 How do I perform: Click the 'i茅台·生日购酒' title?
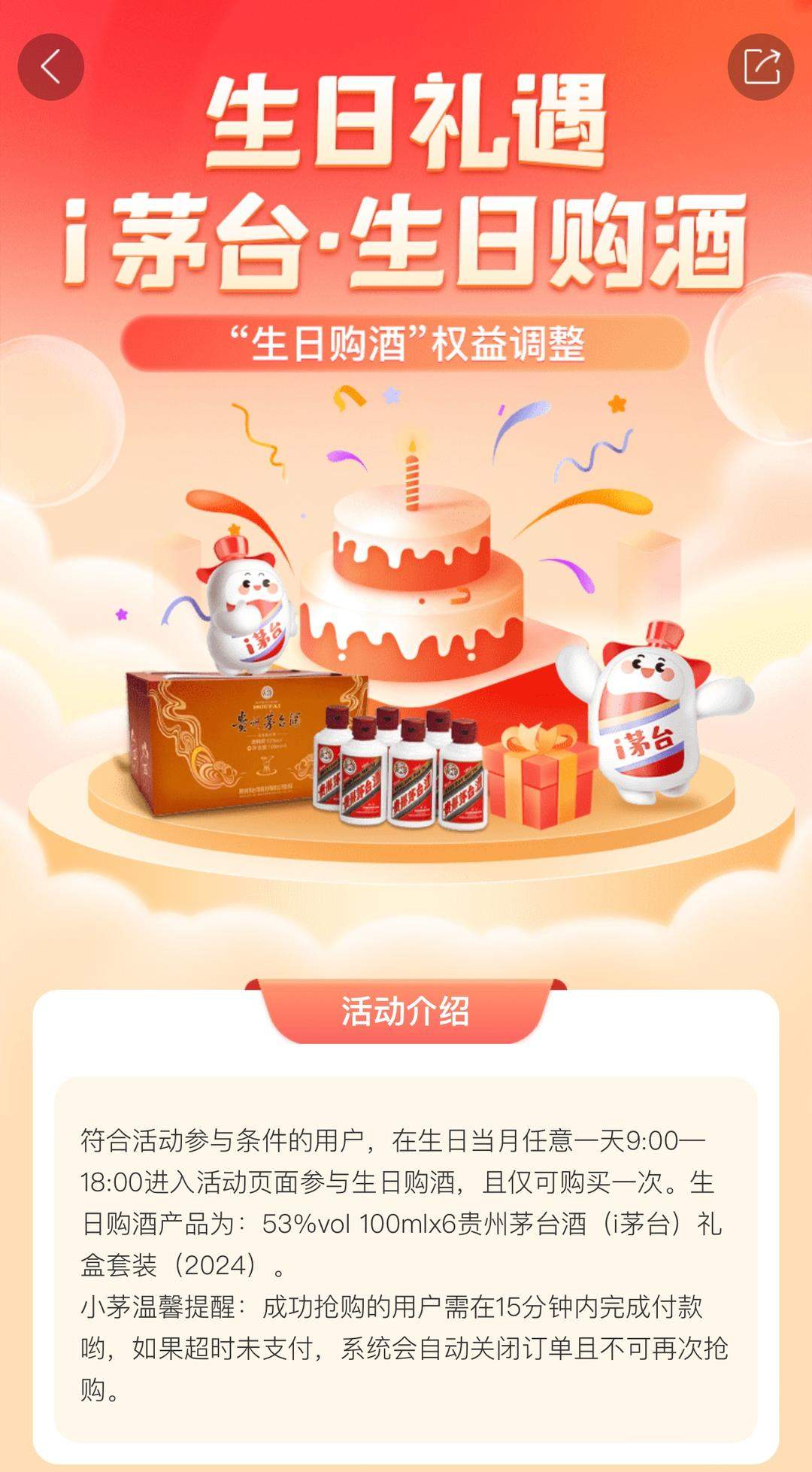pos(406,237)
